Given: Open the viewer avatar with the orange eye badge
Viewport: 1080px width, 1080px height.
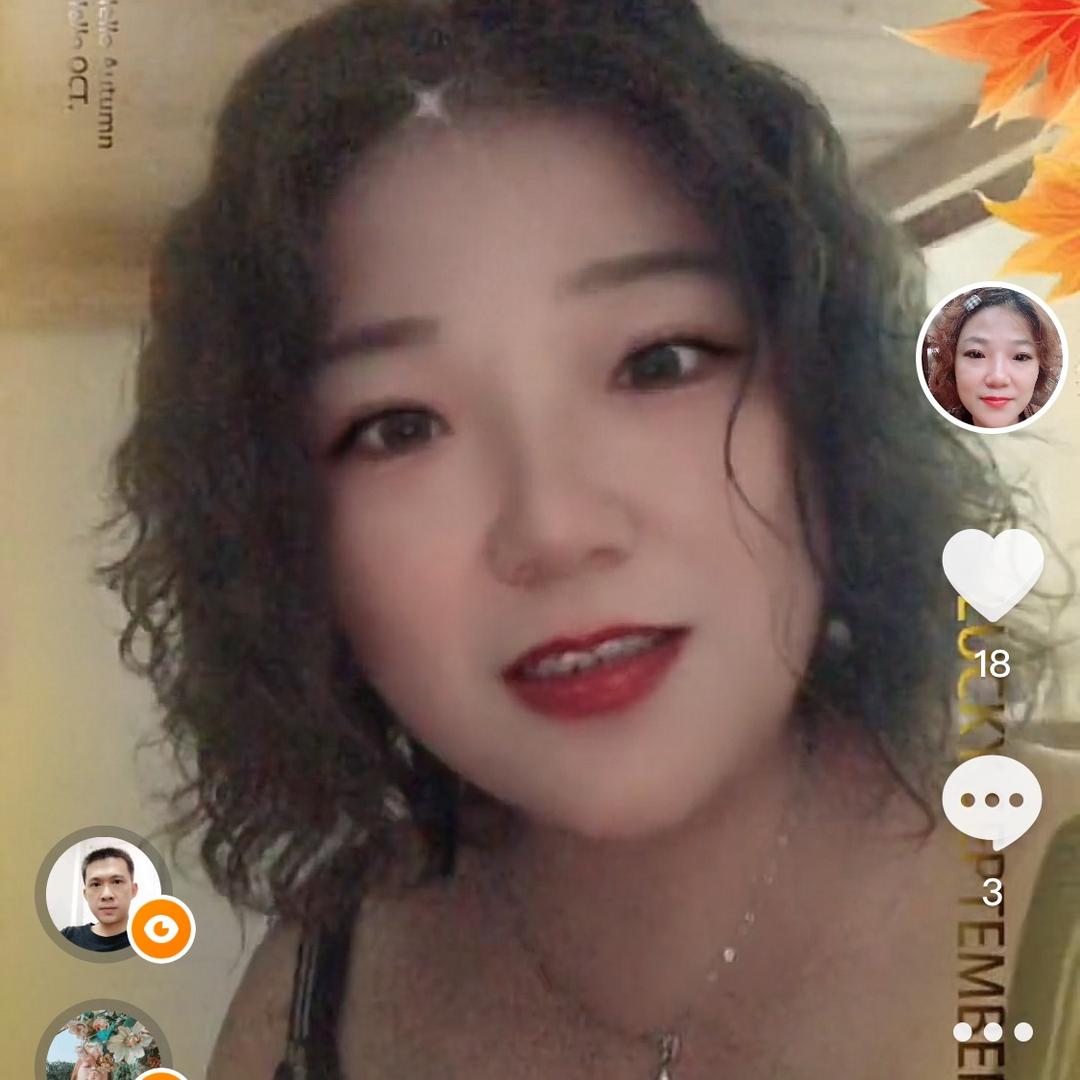Looking at the screenshot, I should [104, 895].
